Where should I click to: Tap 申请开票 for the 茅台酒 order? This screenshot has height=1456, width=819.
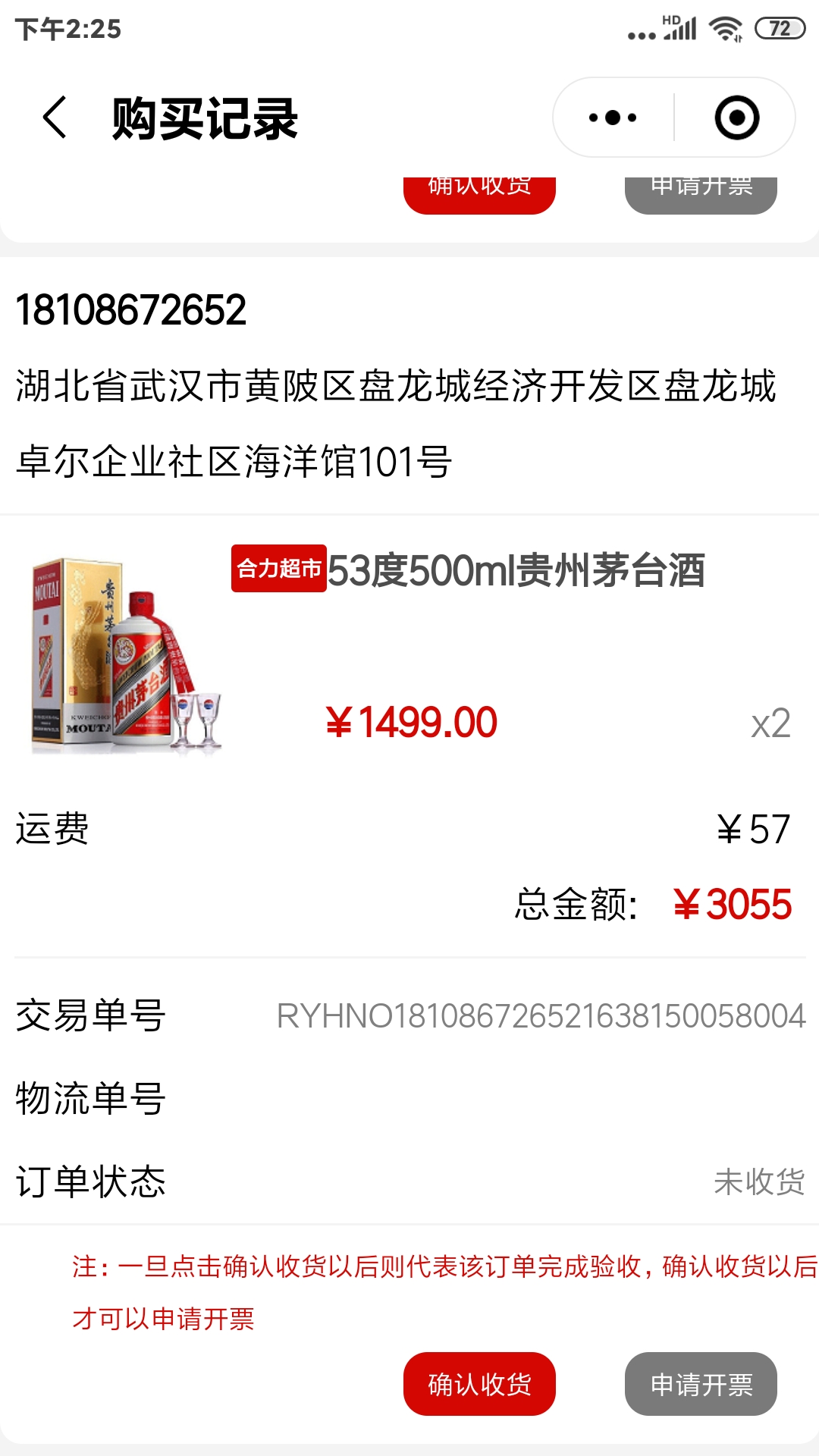coord(701,1384)
